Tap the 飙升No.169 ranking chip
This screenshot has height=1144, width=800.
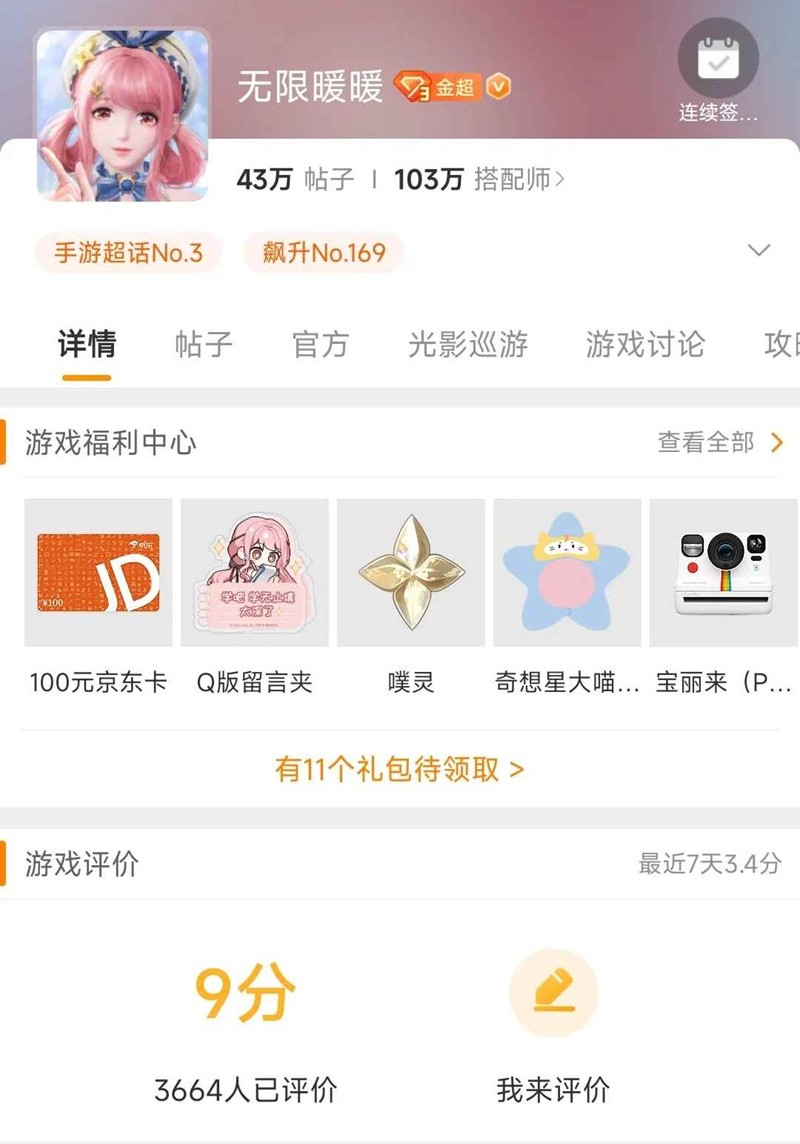coord(323,253)
